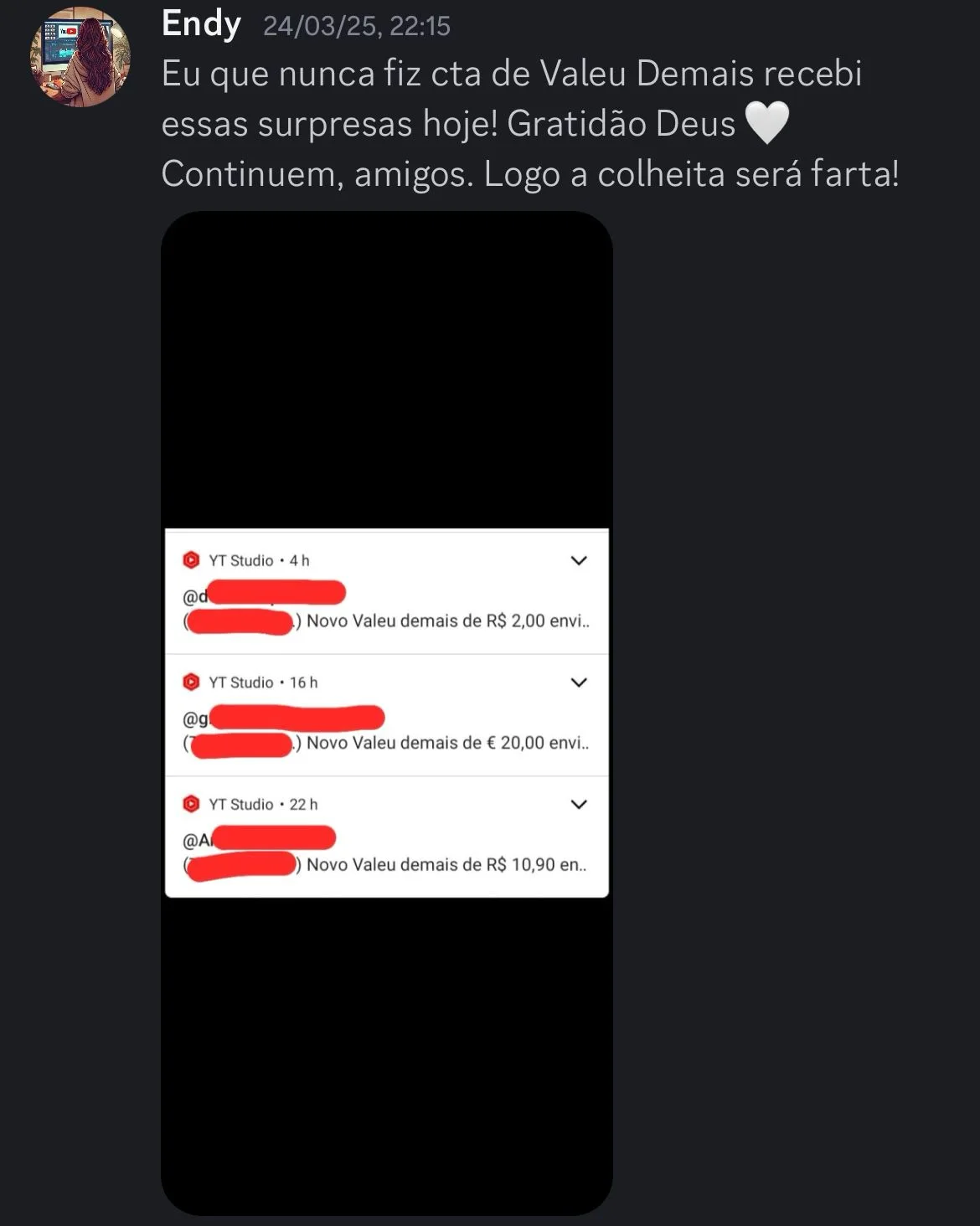This screenshot has height=1226, width=980.
Task: Open Endy's profile avatar
Action: click(80, 57)
